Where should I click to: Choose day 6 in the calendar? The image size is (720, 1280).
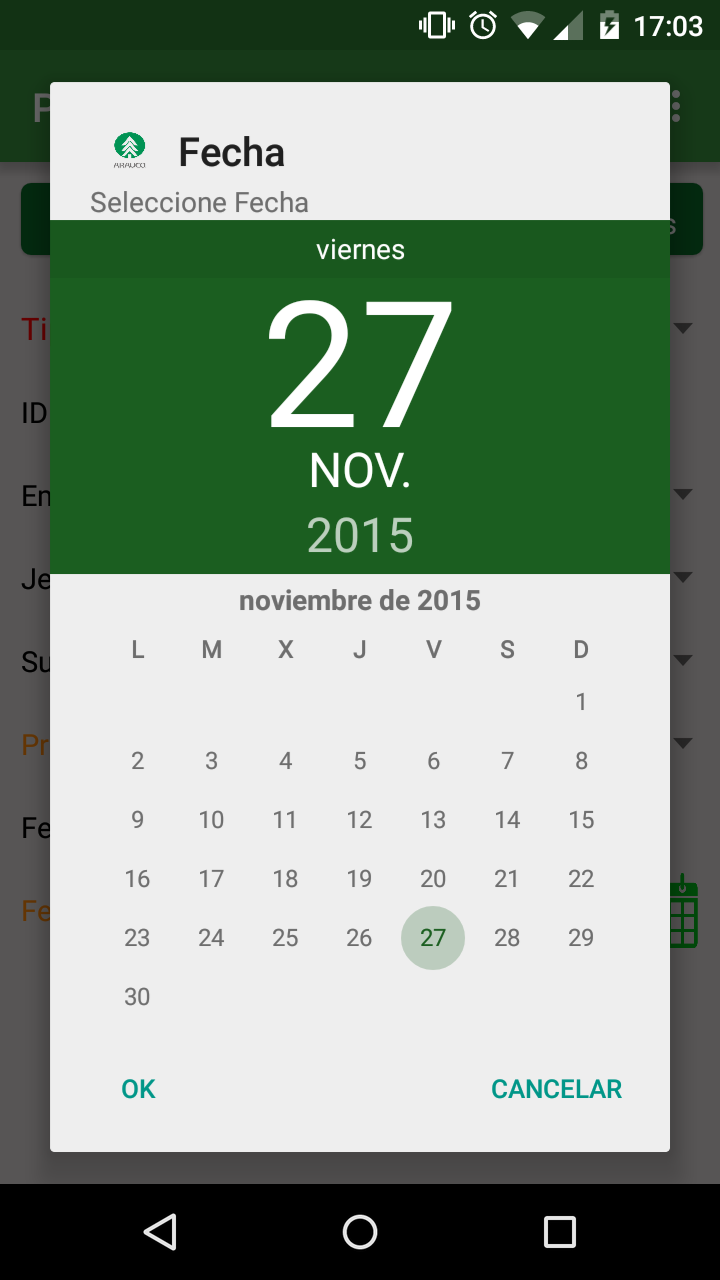coord(433,761)
